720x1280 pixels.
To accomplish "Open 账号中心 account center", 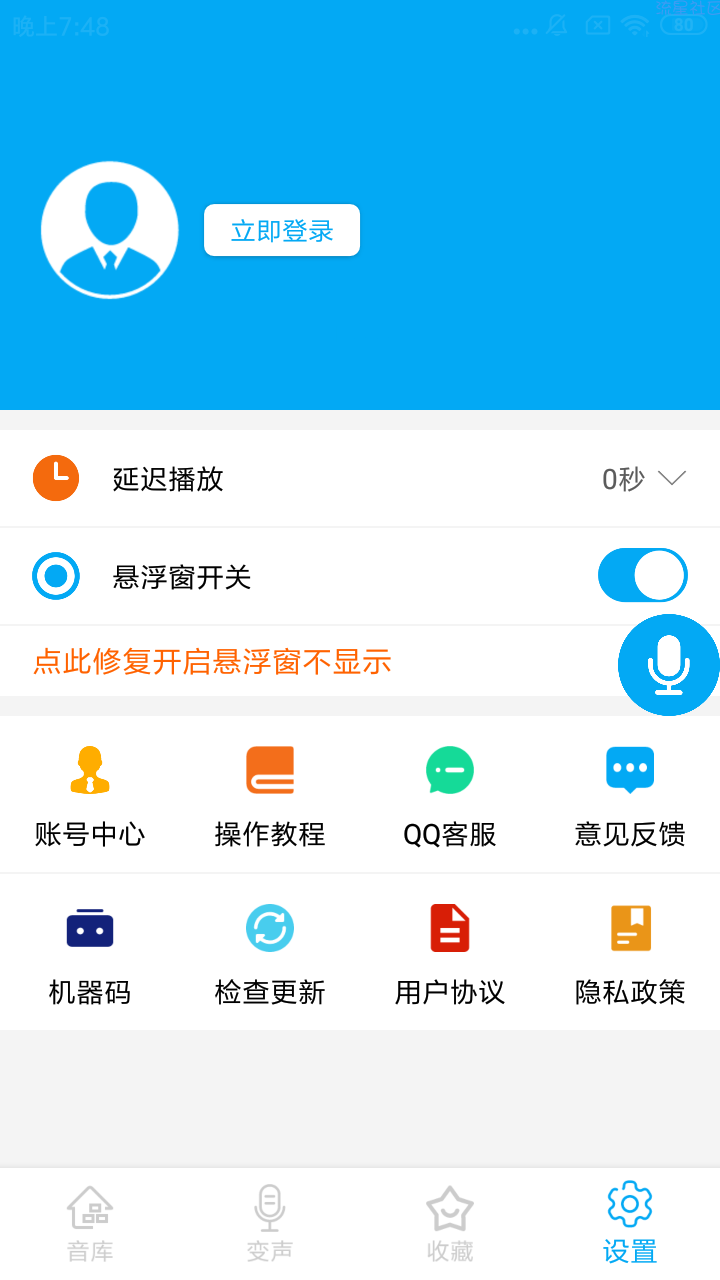I will pos(90,795).
